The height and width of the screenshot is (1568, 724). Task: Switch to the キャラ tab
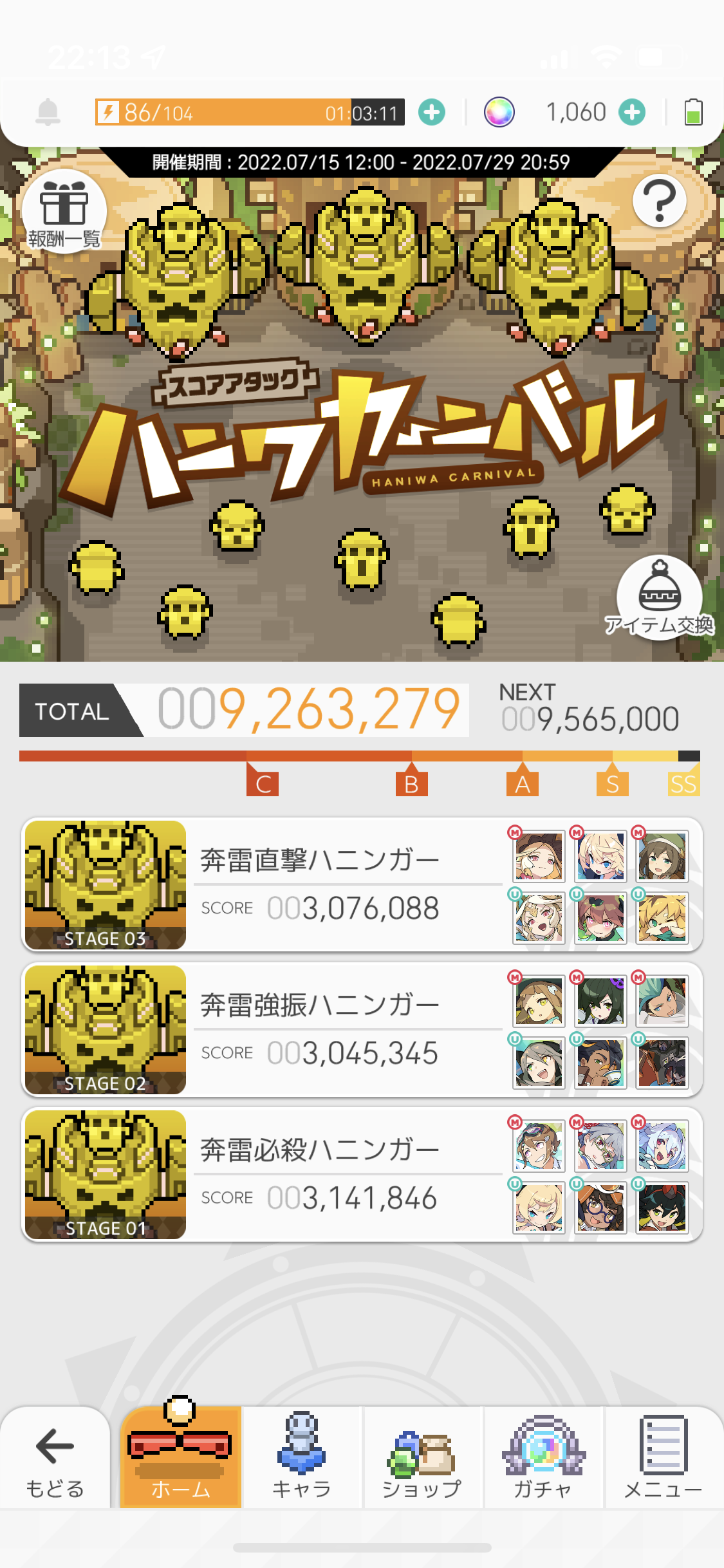tap(301, 1459)
